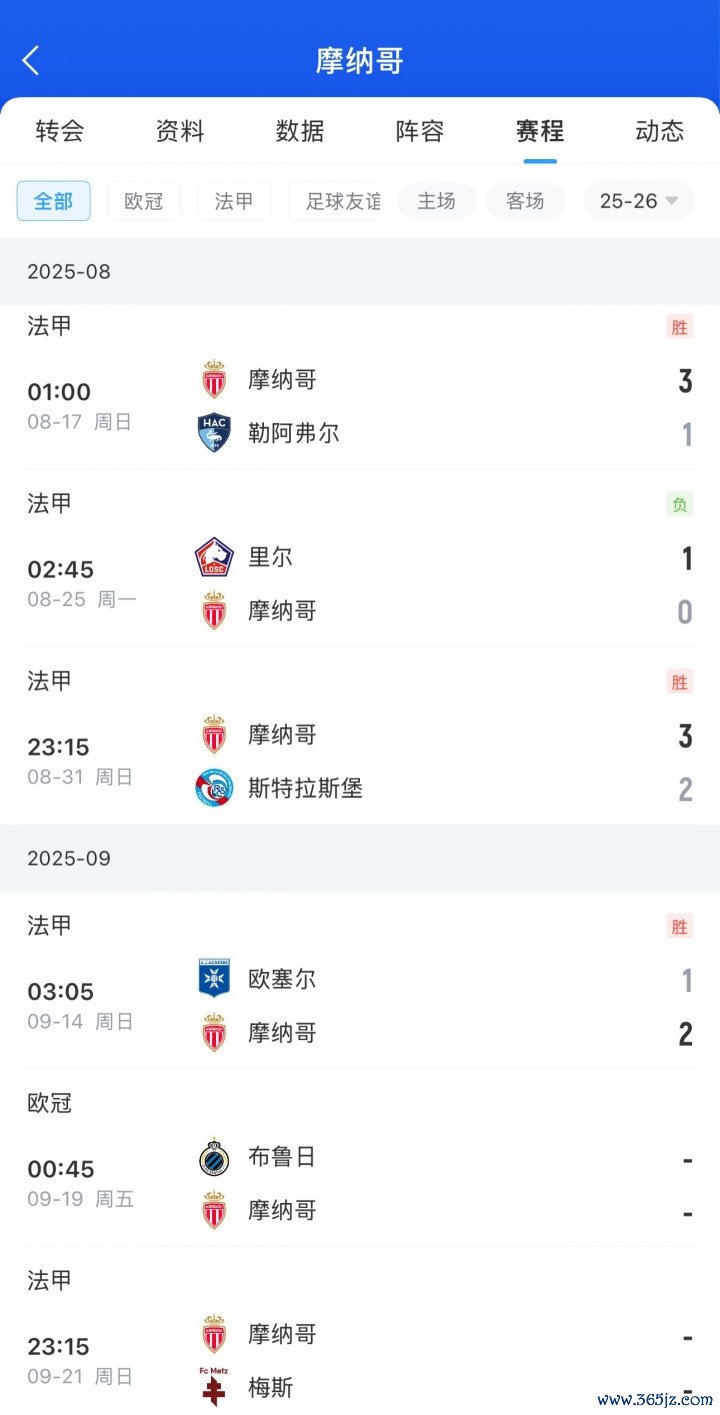Viewport: 720px width, 1415px height.
Task: Open the 数据 tab
Action: point(300,131)
